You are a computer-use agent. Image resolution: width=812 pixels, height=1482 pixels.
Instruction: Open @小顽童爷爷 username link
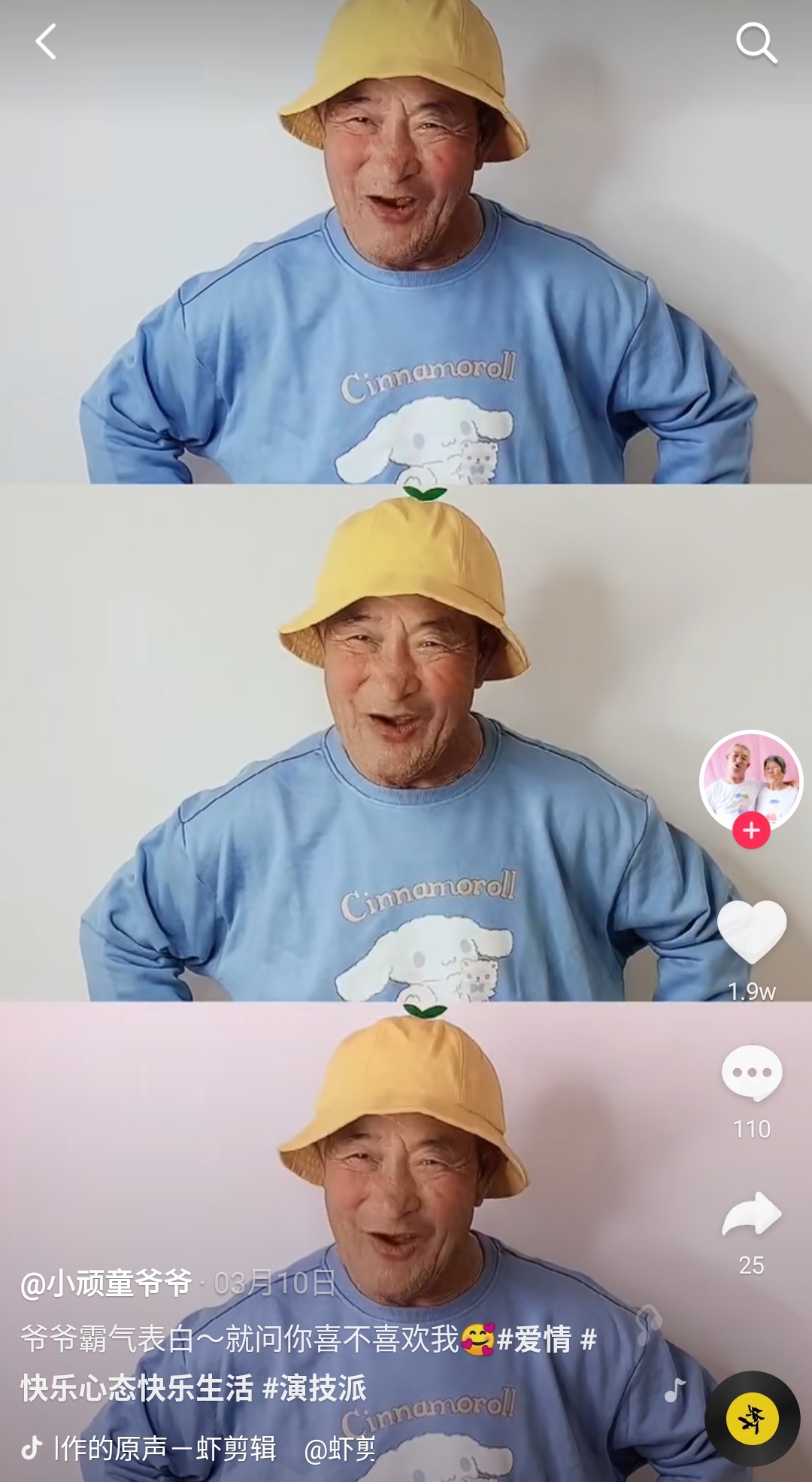tap(106, 1283)
